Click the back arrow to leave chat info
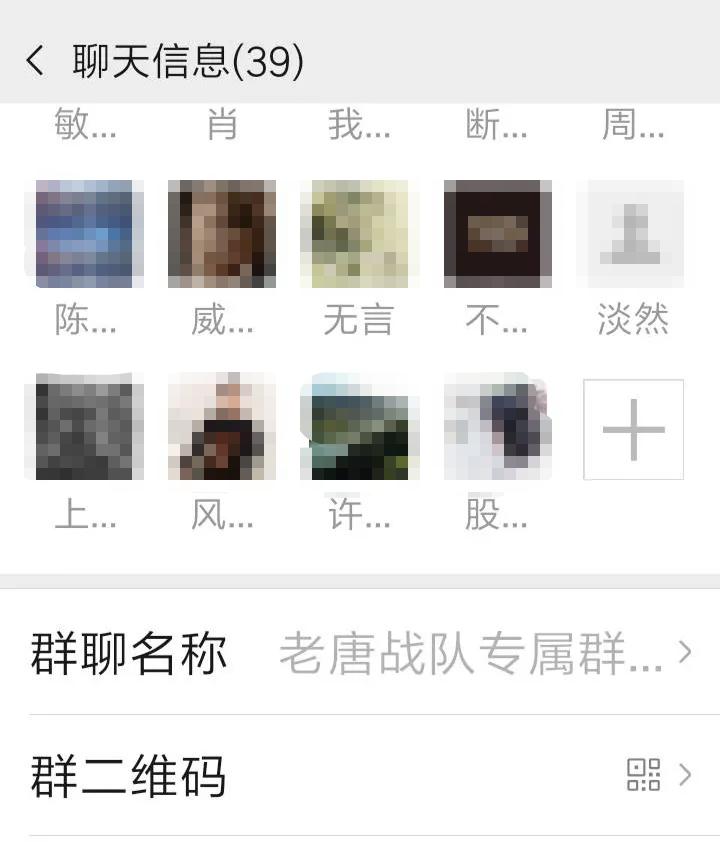Image resolution: width=720 pixels, height=842 pixels. pyautogui.click(x=34, y=58)
